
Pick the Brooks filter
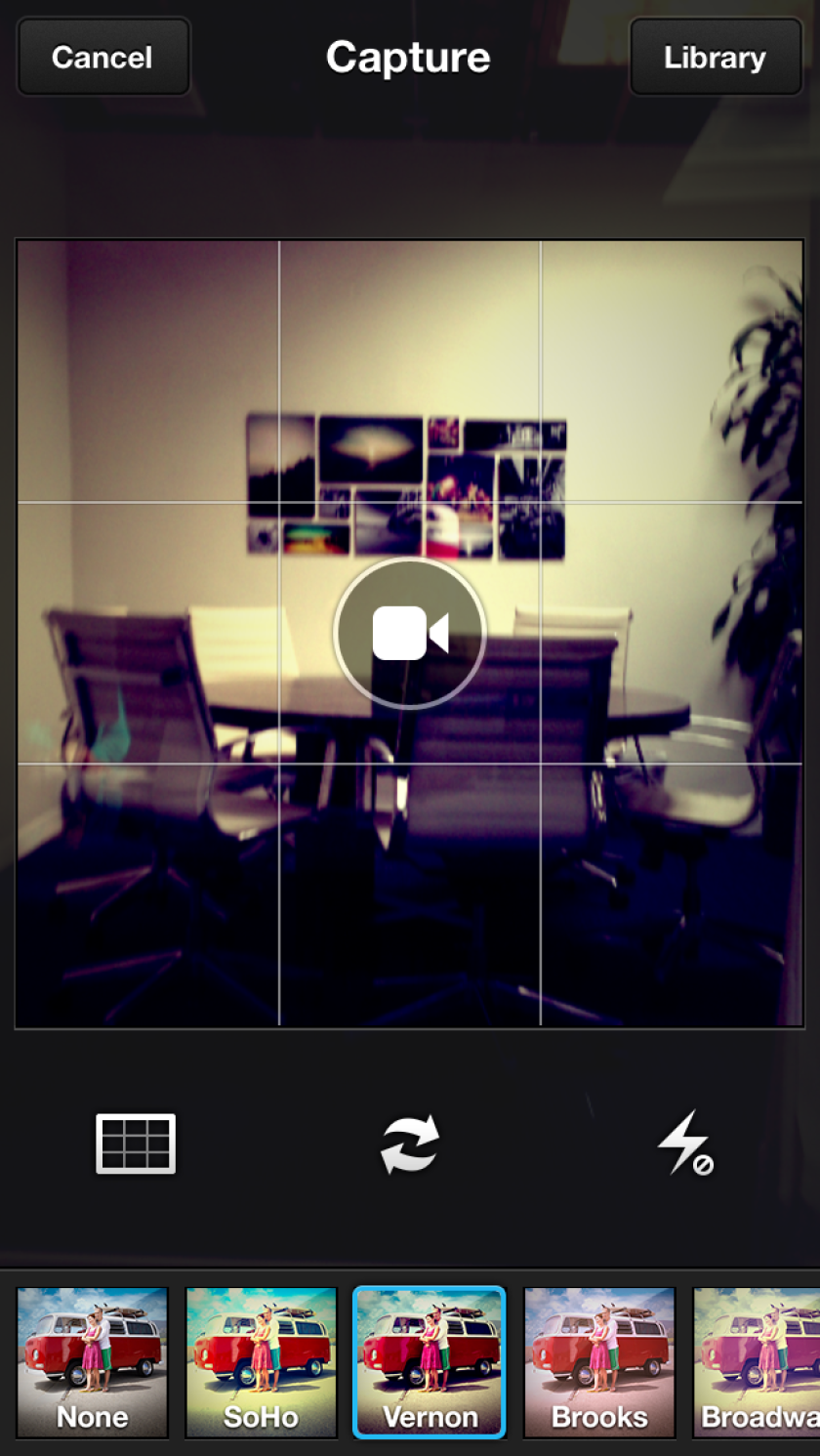pos(599,1362)
